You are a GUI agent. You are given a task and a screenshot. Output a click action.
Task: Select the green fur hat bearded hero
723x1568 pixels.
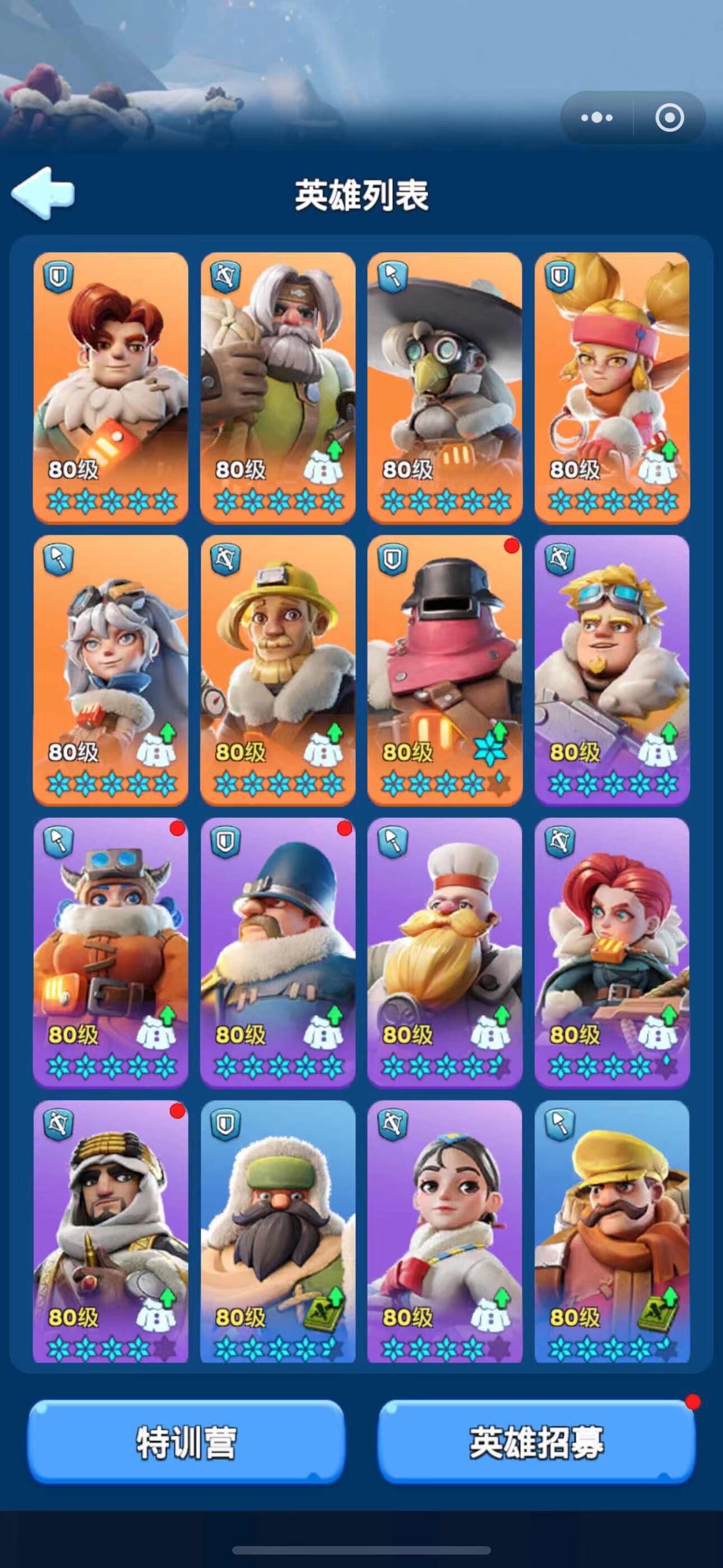tap(277, 1233)
